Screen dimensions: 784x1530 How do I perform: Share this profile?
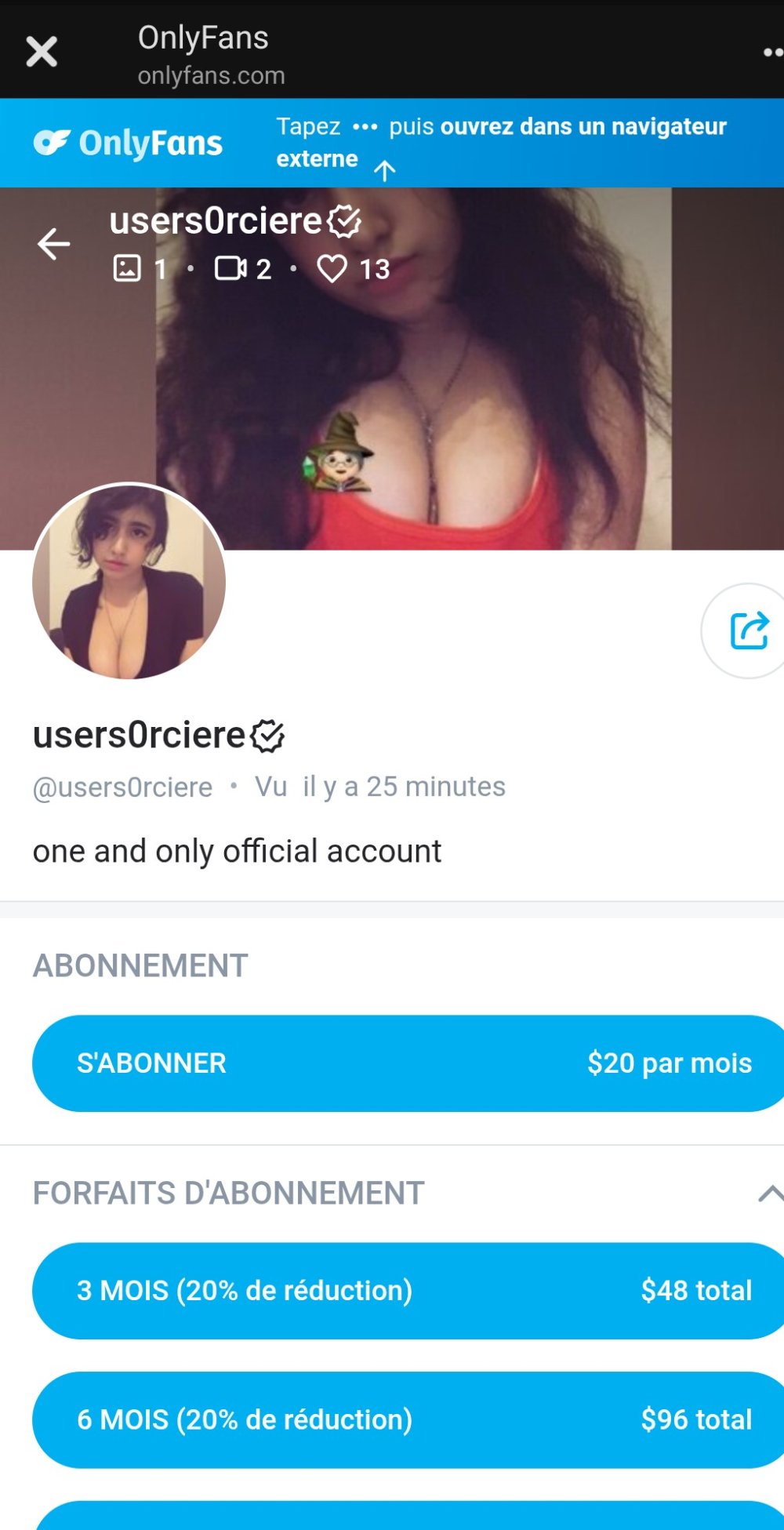tap(748, 631)
